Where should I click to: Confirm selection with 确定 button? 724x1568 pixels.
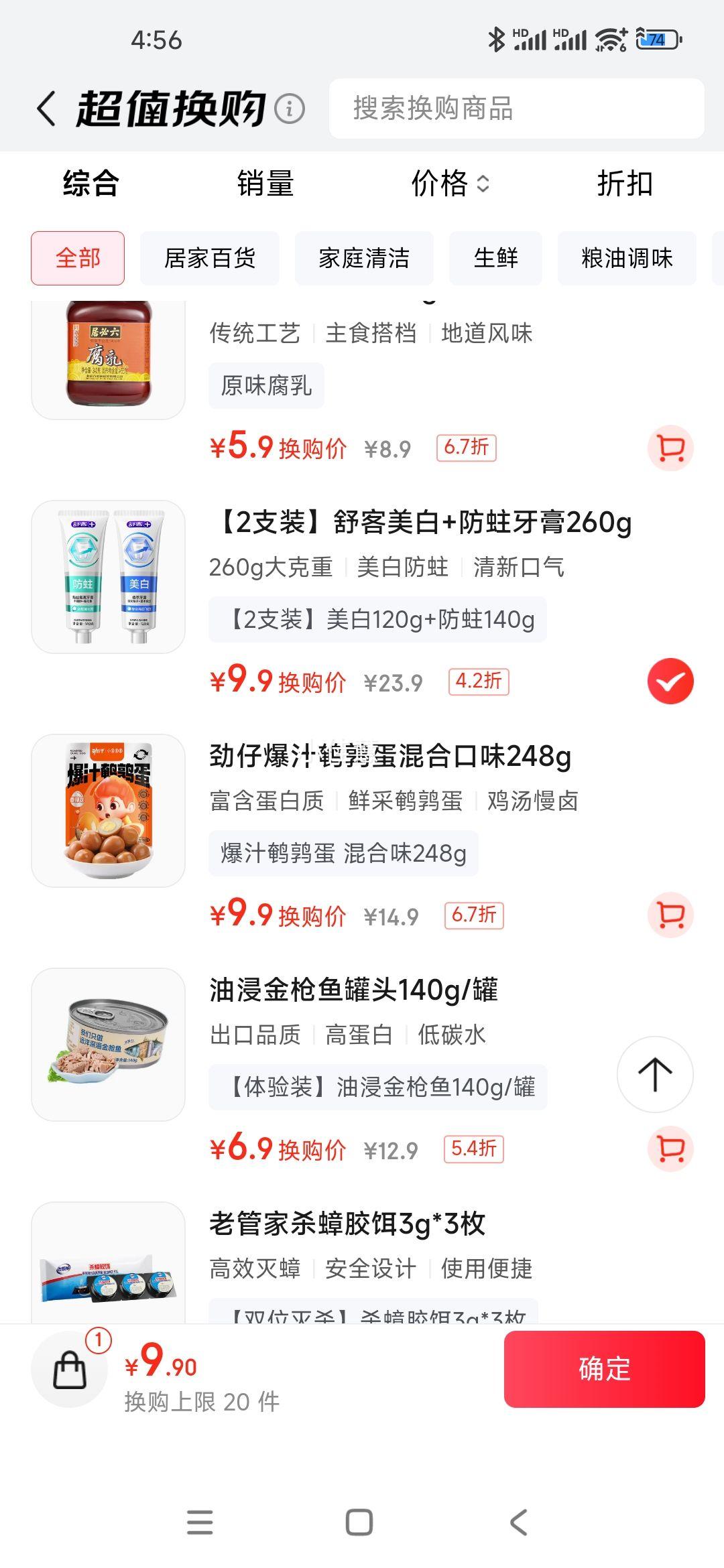(604, 1369)
